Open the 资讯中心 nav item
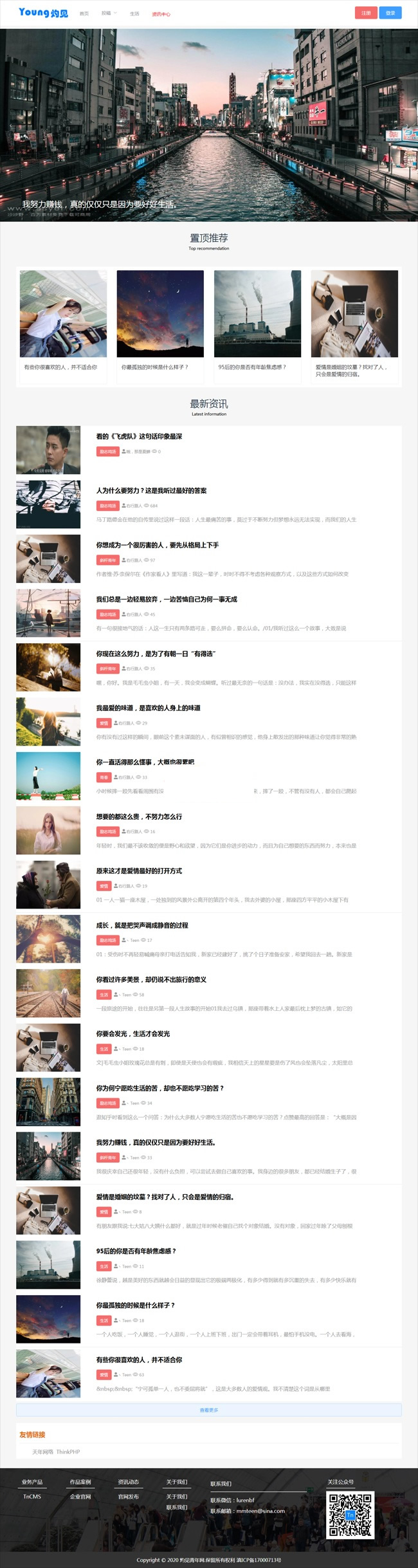The image size is (418, 1568). (x=161, y=14)
